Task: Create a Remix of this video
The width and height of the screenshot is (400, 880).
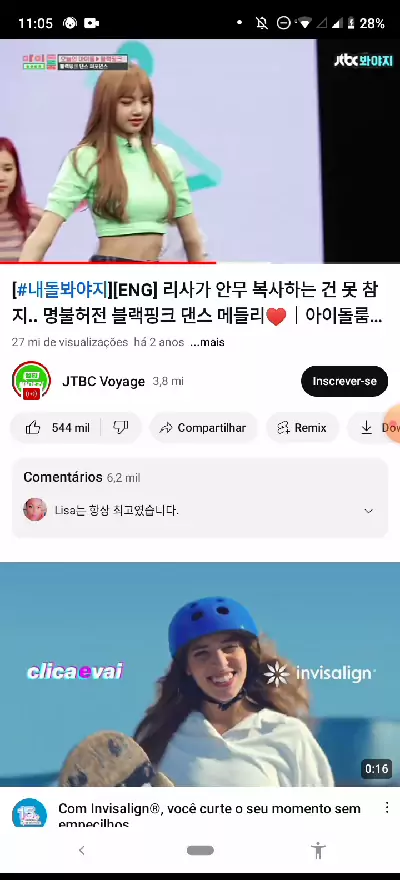Action: [302, 428]
